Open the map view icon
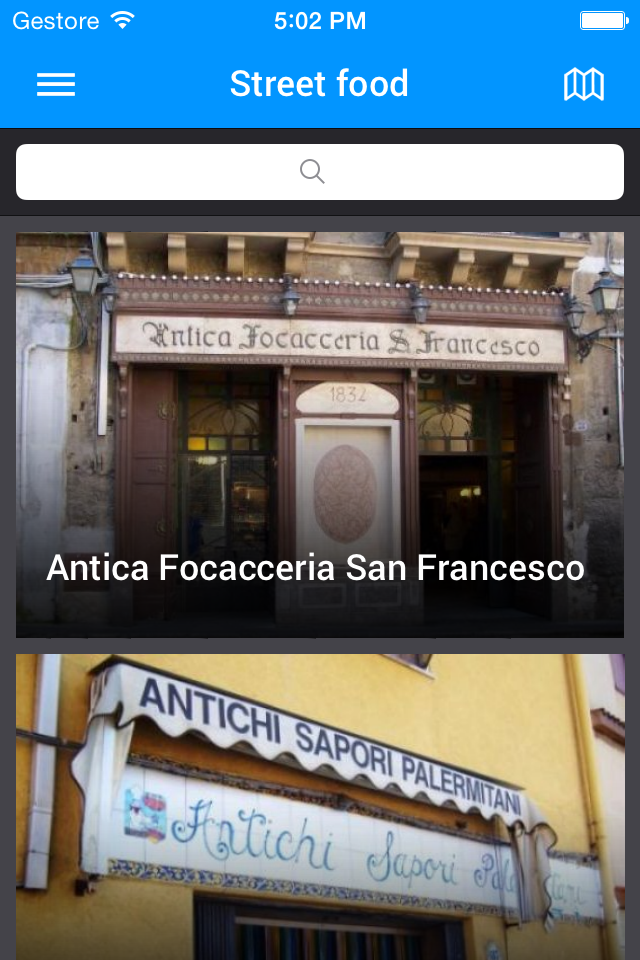This screenshot has width=640, height=960. (584, 85)
